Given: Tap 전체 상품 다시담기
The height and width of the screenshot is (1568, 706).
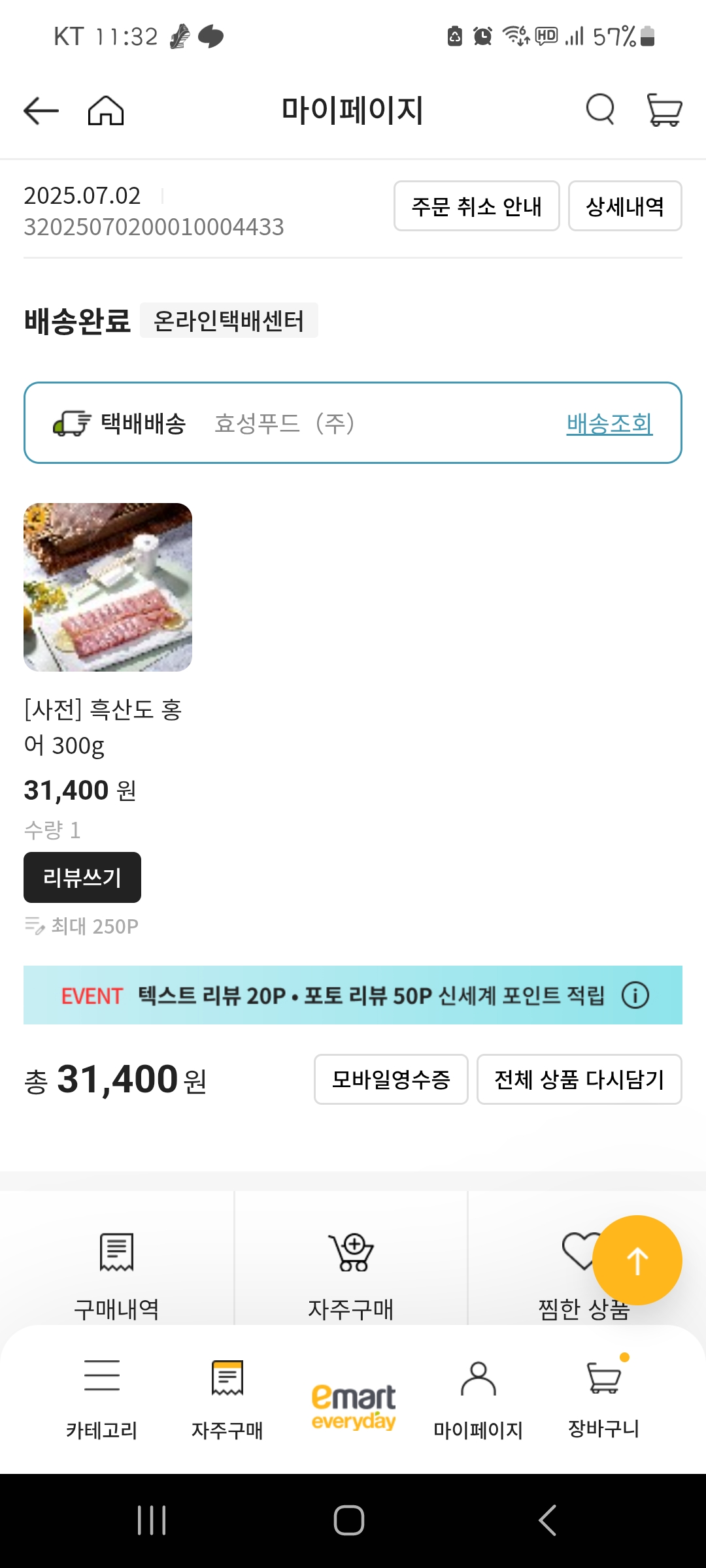Looking at the screenshot, I should (x=579, y=1080).
